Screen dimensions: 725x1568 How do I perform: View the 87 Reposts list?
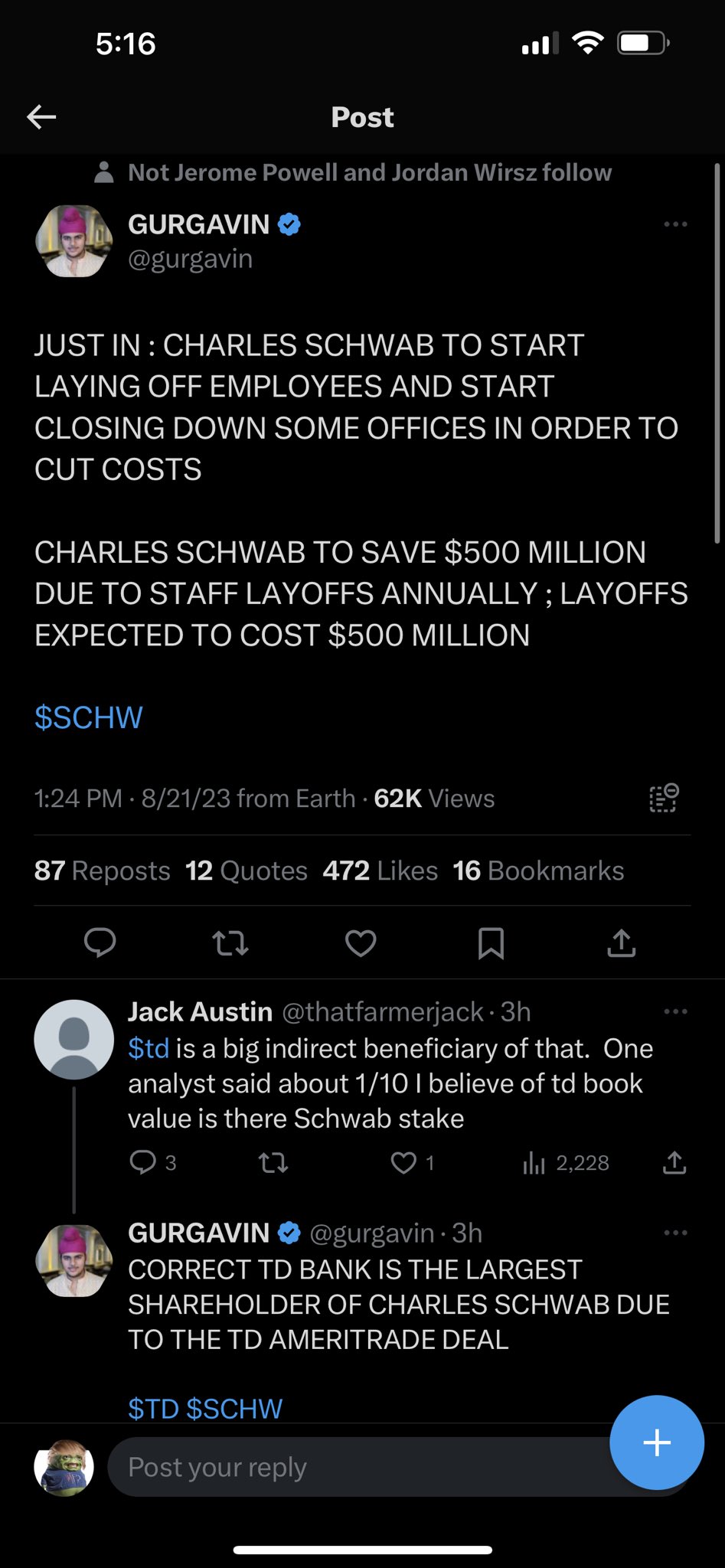(x=103, y=871)
